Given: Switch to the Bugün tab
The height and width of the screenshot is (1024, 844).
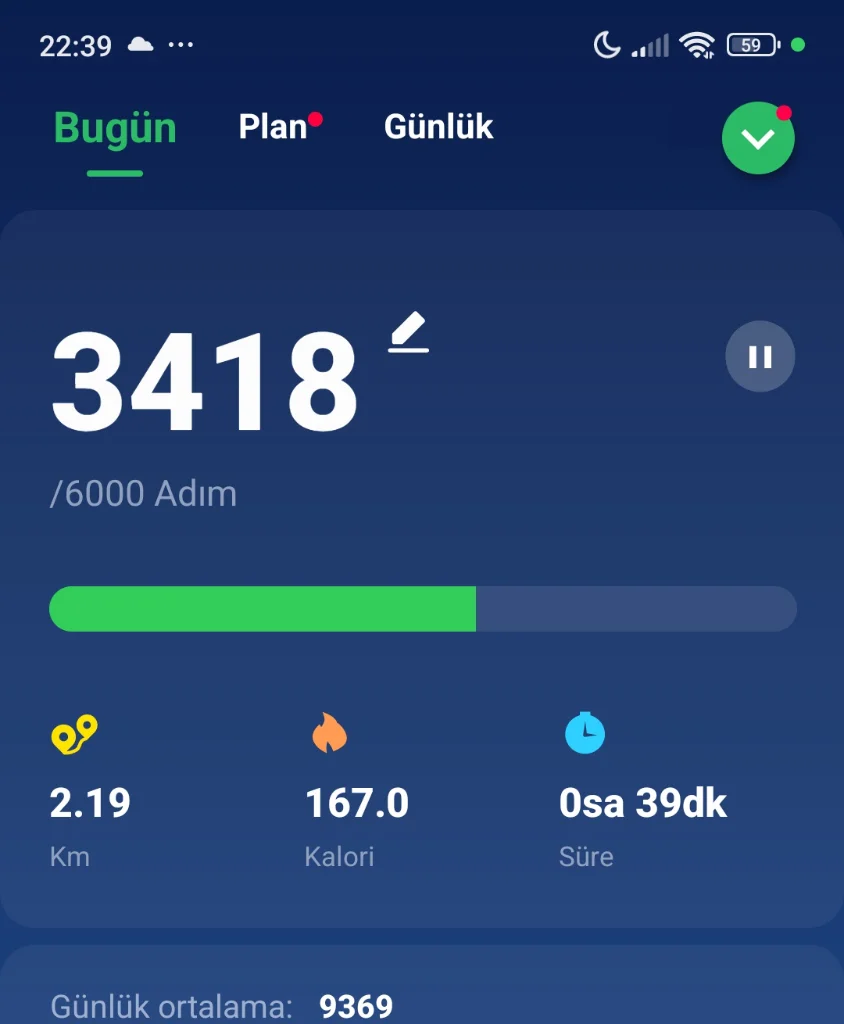Looking at the screenshot, I should (x=115, y=129).
